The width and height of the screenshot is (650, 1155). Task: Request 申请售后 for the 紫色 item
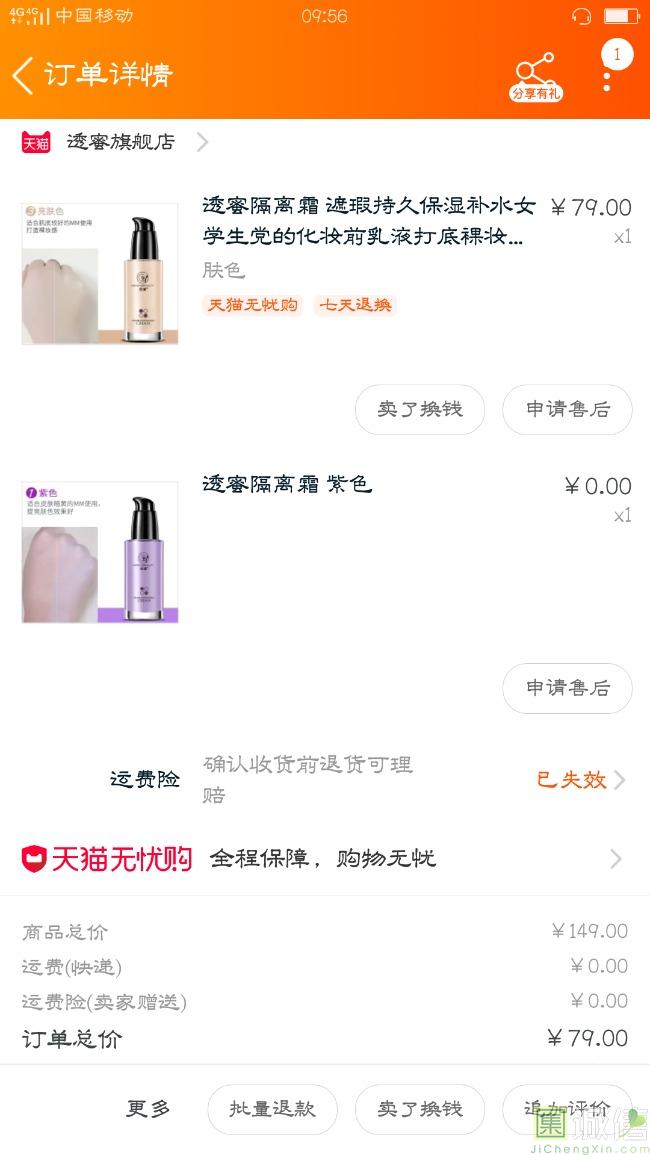[x=567, y=688]
